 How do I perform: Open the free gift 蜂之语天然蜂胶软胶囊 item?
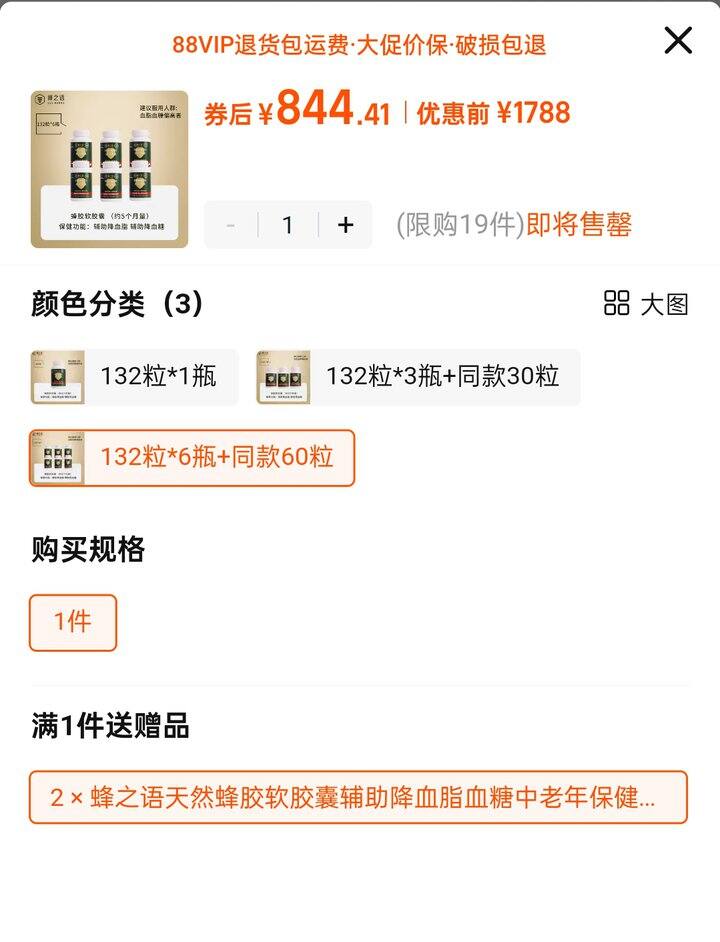[358, 797]
